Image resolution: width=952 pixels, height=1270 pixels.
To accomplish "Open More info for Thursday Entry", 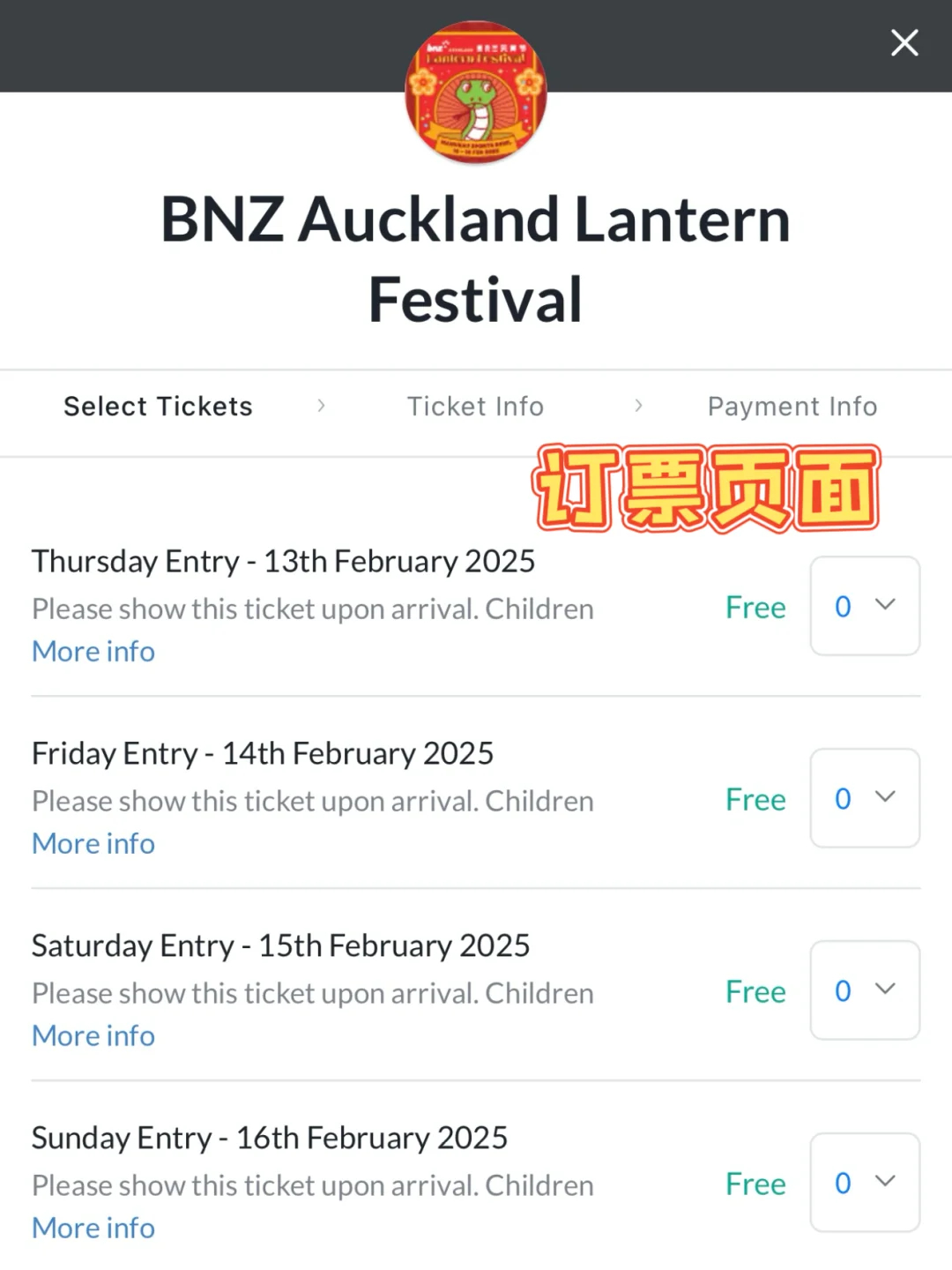I will (93, 652).
